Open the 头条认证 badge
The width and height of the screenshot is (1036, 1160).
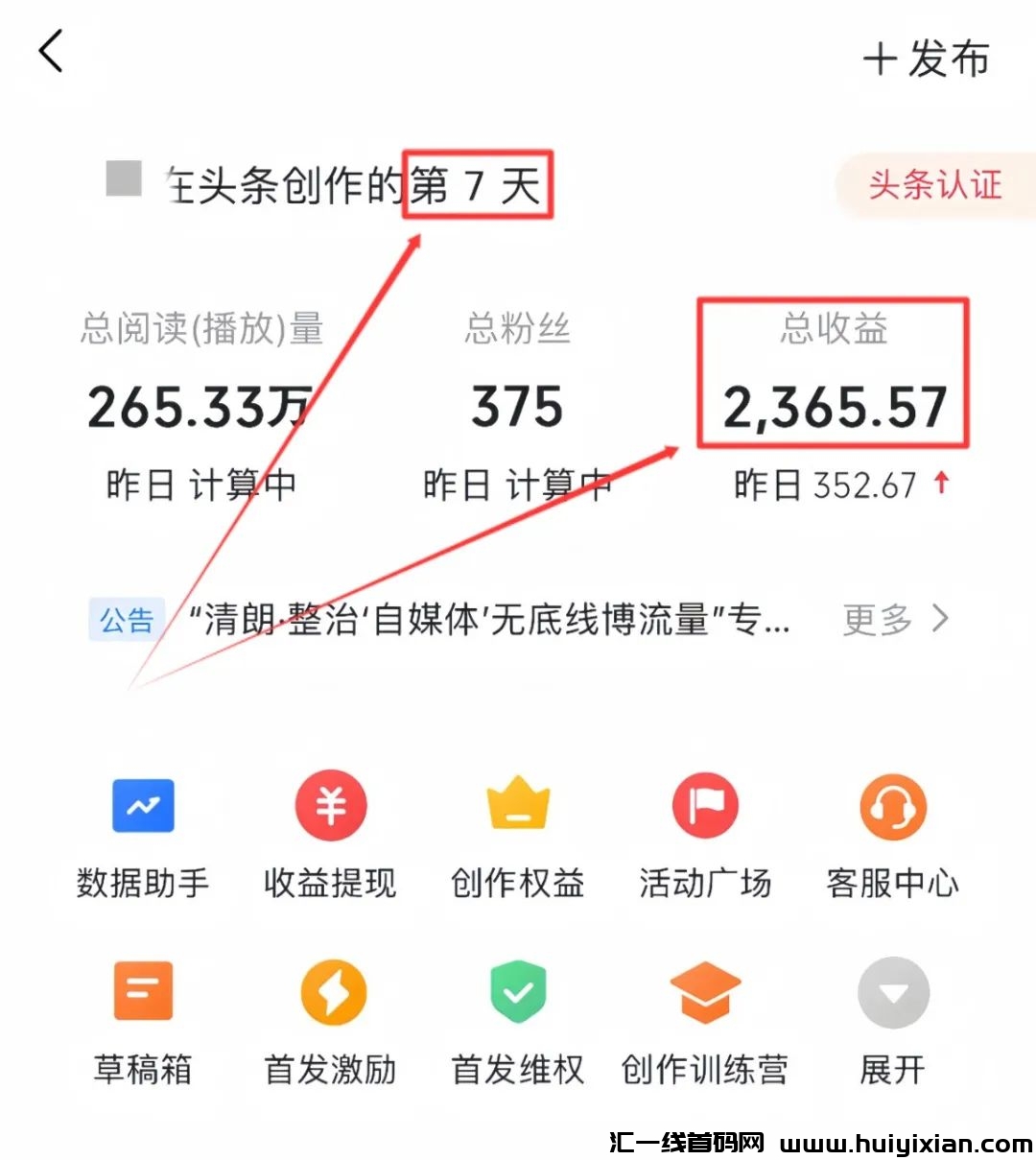(x=934, y=184)
